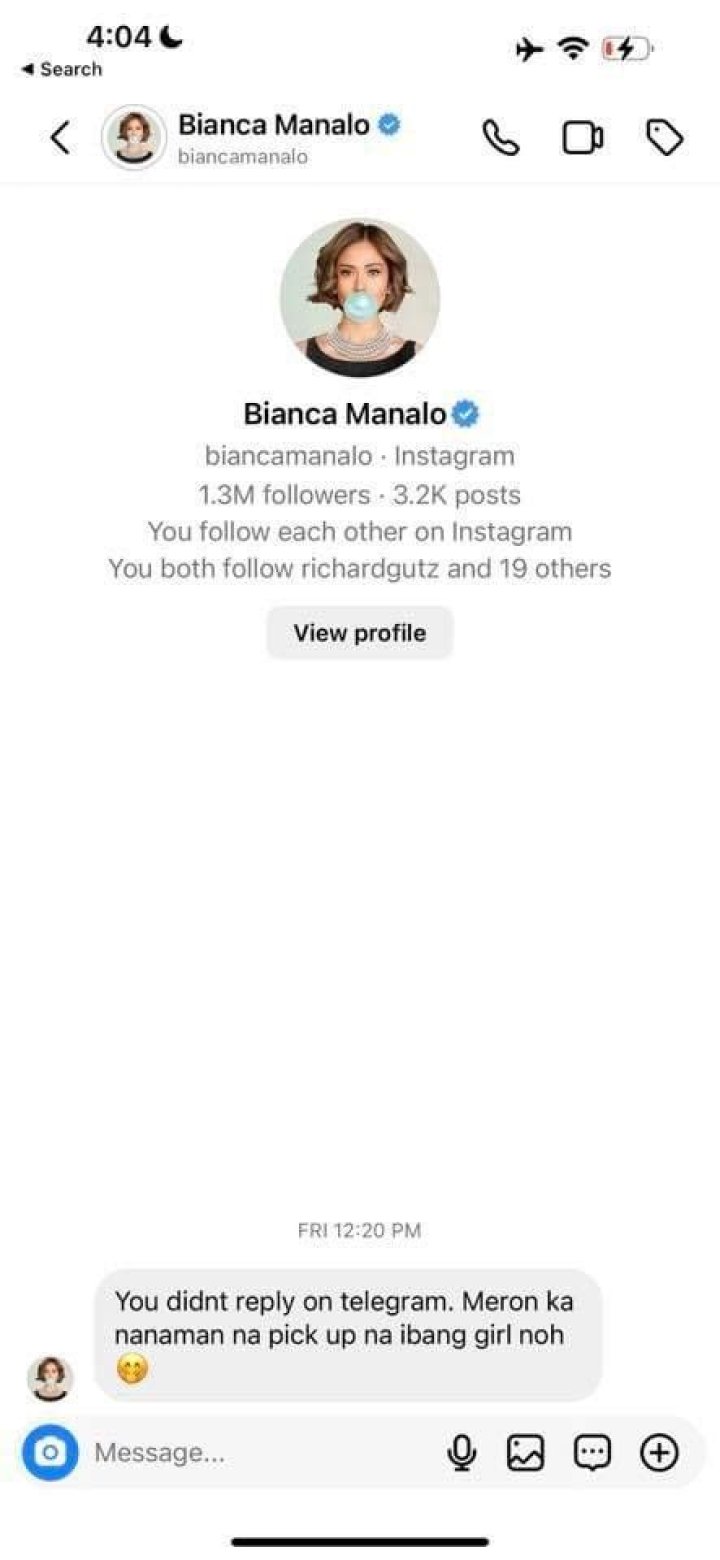Screen dimensions: 720x1560
Task: Open the photo gallery picker
Action: pos(527,1452)
